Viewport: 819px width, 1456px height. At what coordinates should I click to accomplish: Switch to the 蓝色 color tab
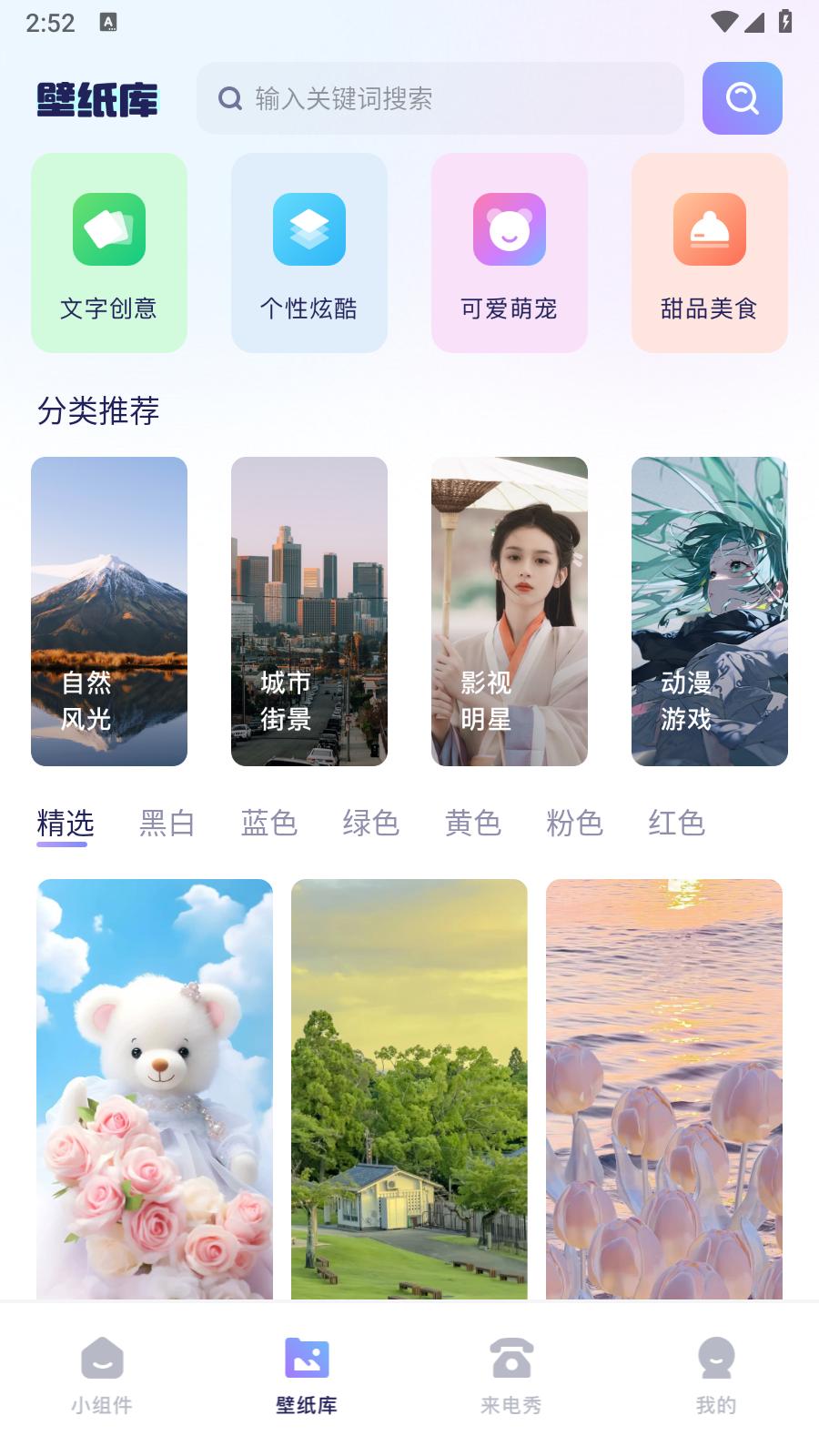click(x=269, y=822)
